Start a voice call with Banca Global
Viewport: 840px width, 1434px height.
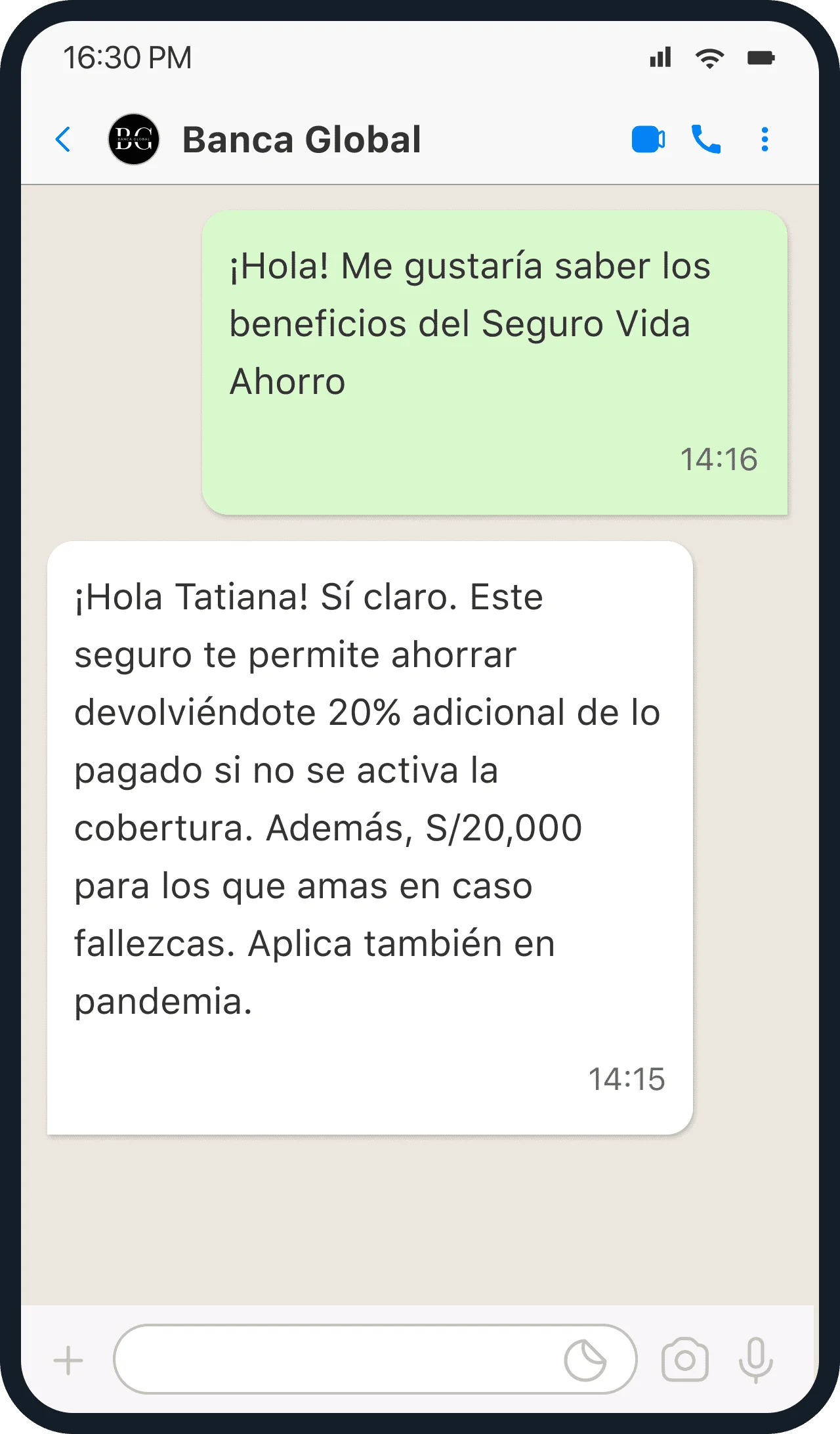[x=706, y=140]
